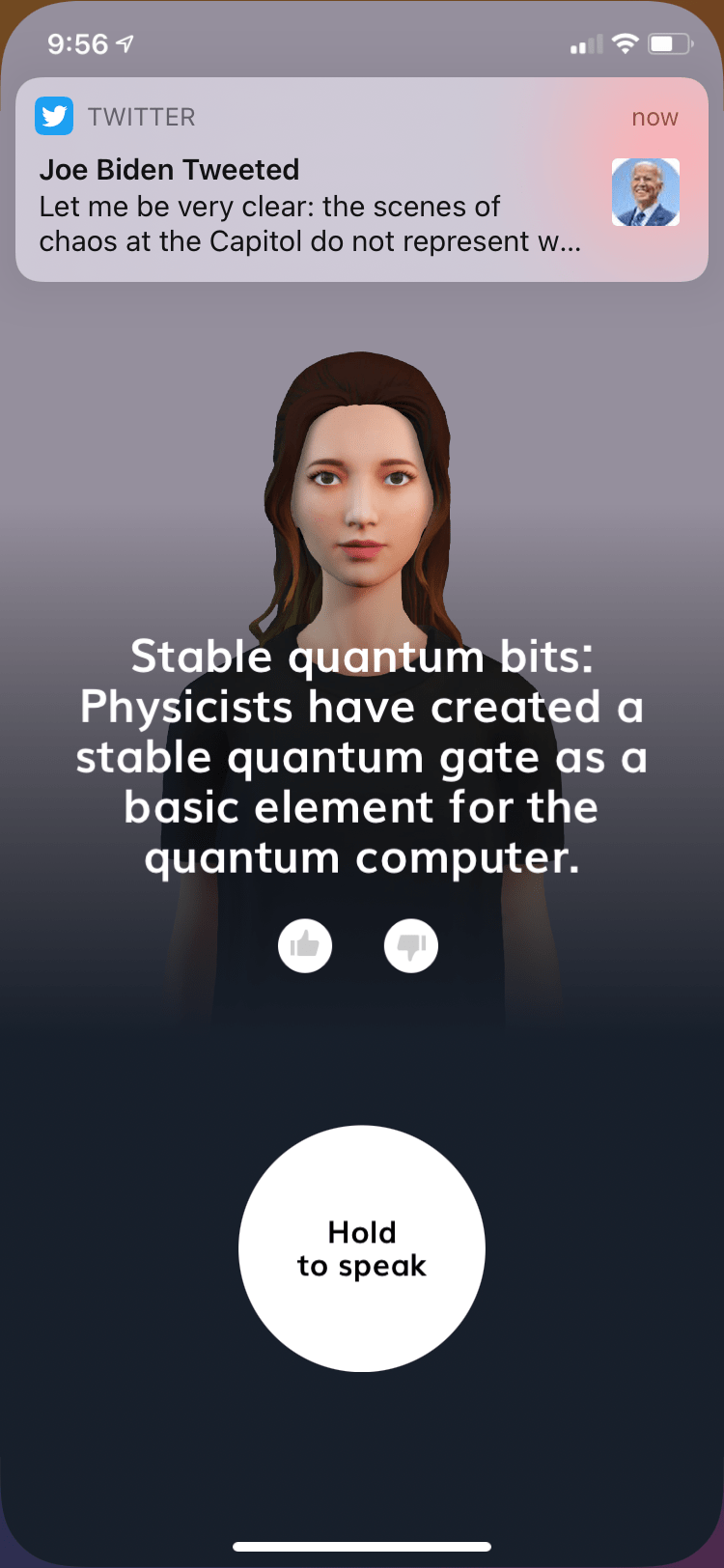This screenshot has height=1568, width=724.
Task: Open the Twitter notification banner
Action: (361, 180)
